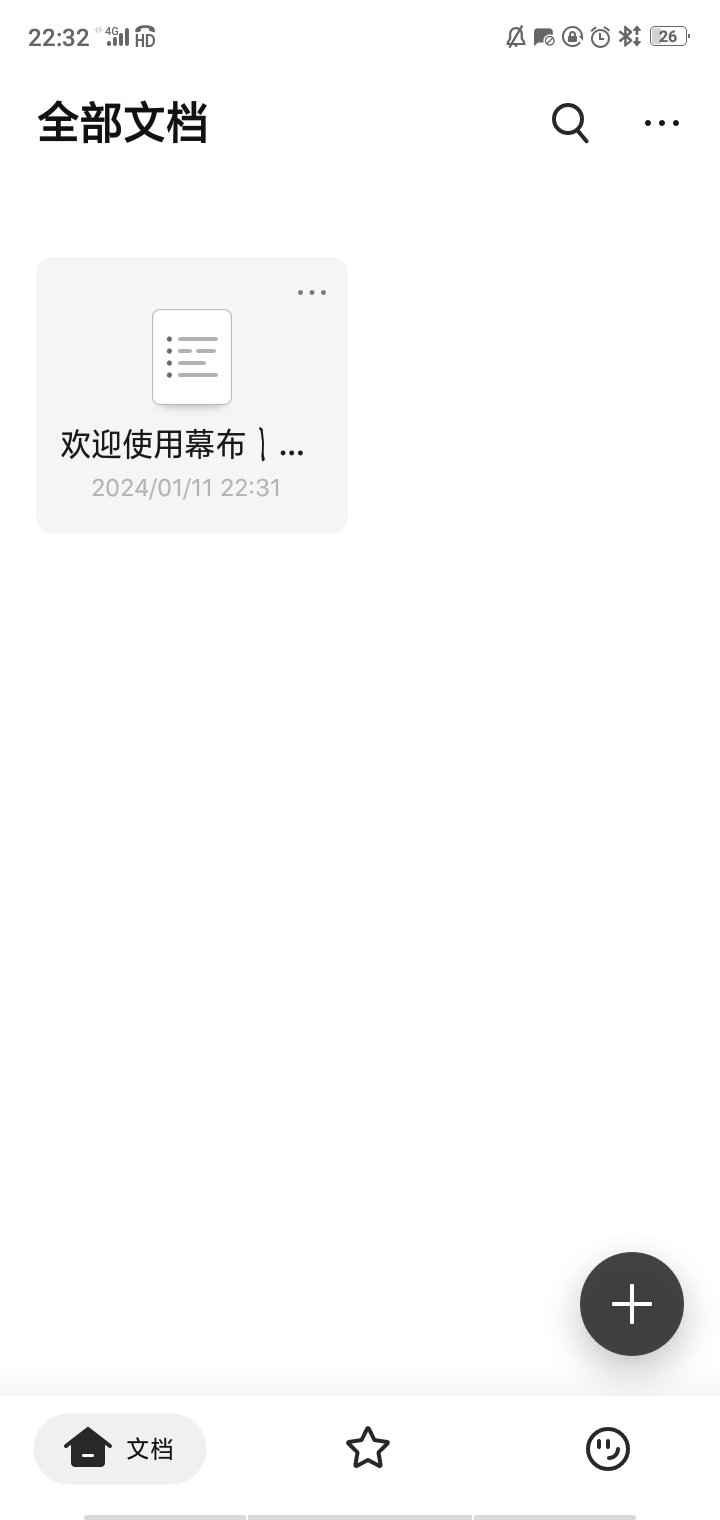Tap the Bluetooth icon in the status bar
The width and height of the screenshot is (720, 1520).
(x=629, y=36)
